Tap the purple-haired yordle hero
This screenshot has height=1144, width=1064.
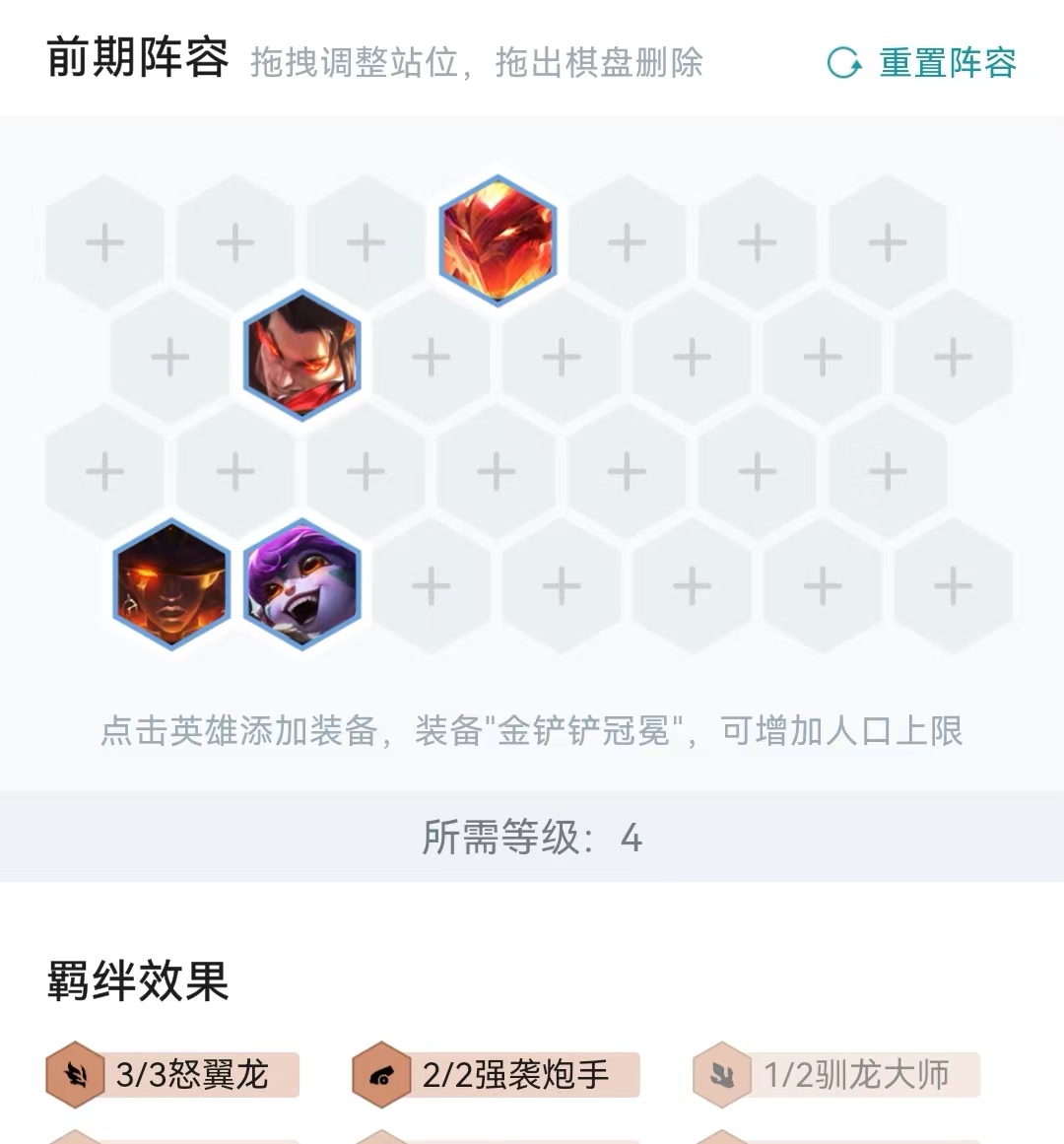[302, 584]
